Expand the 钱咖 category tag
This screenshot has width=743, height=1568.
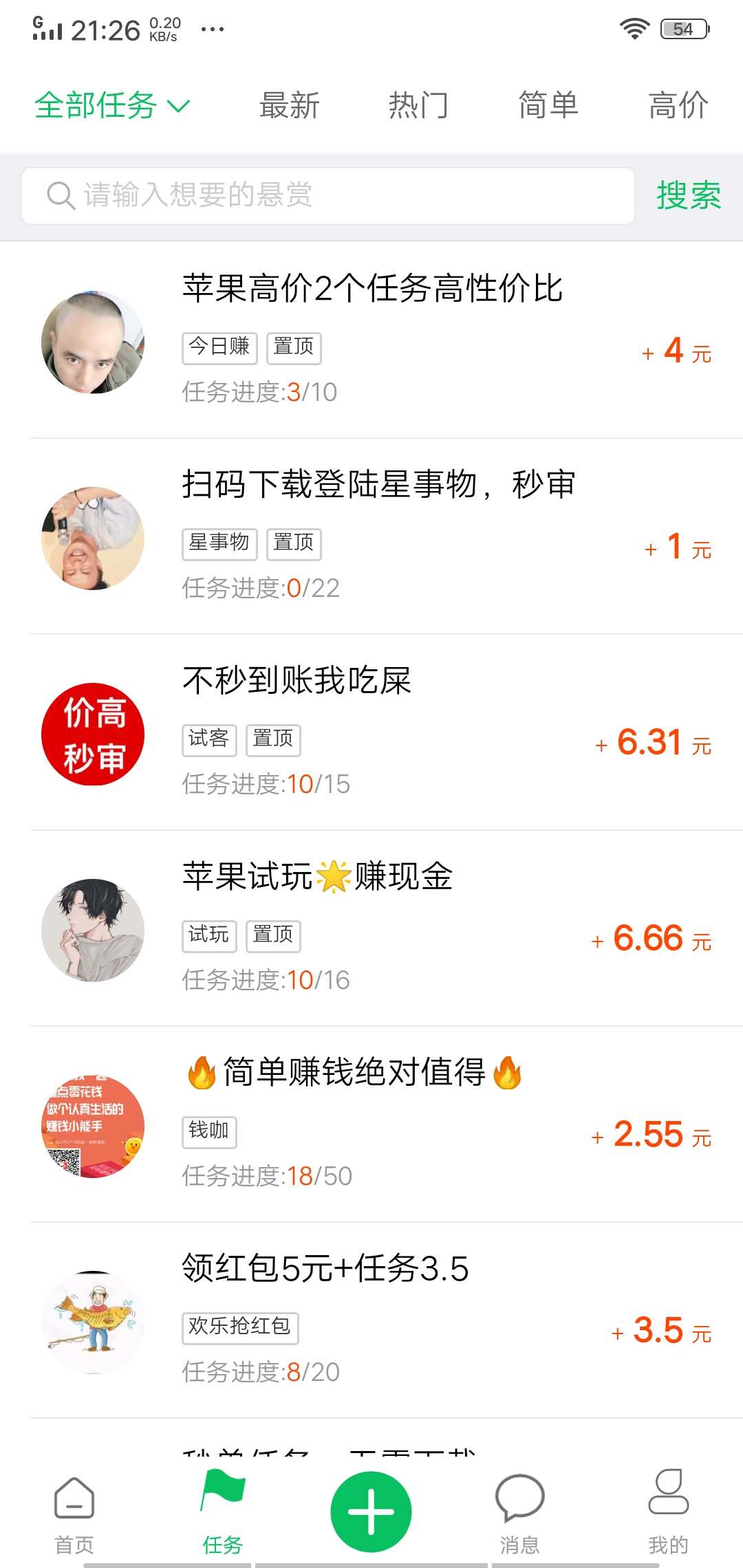click(208, 1132)
